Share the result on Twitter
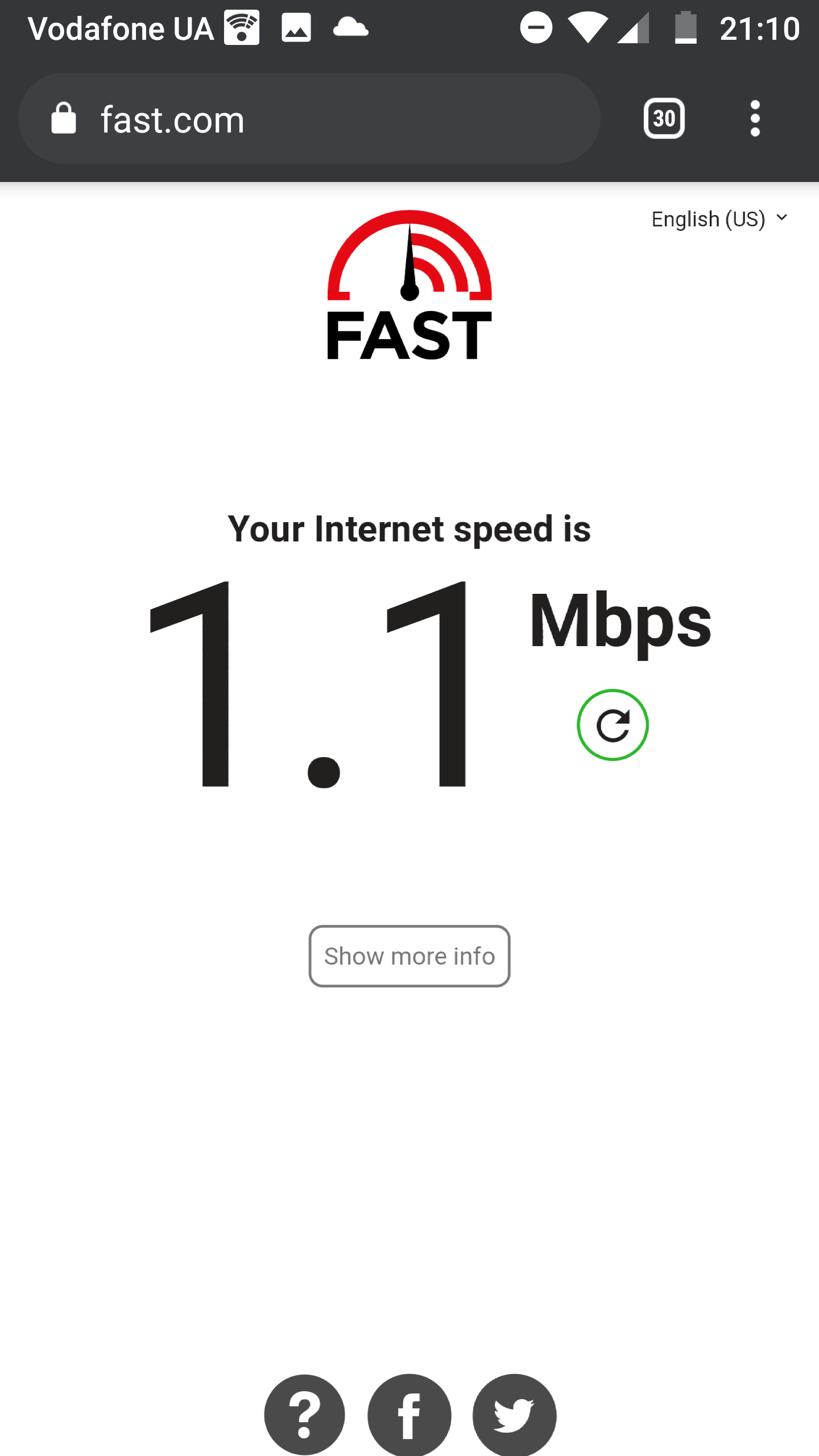Image resolution: width=819 pixels, height=1456 pixels. pyautogui.click(x=514, y=1414)
